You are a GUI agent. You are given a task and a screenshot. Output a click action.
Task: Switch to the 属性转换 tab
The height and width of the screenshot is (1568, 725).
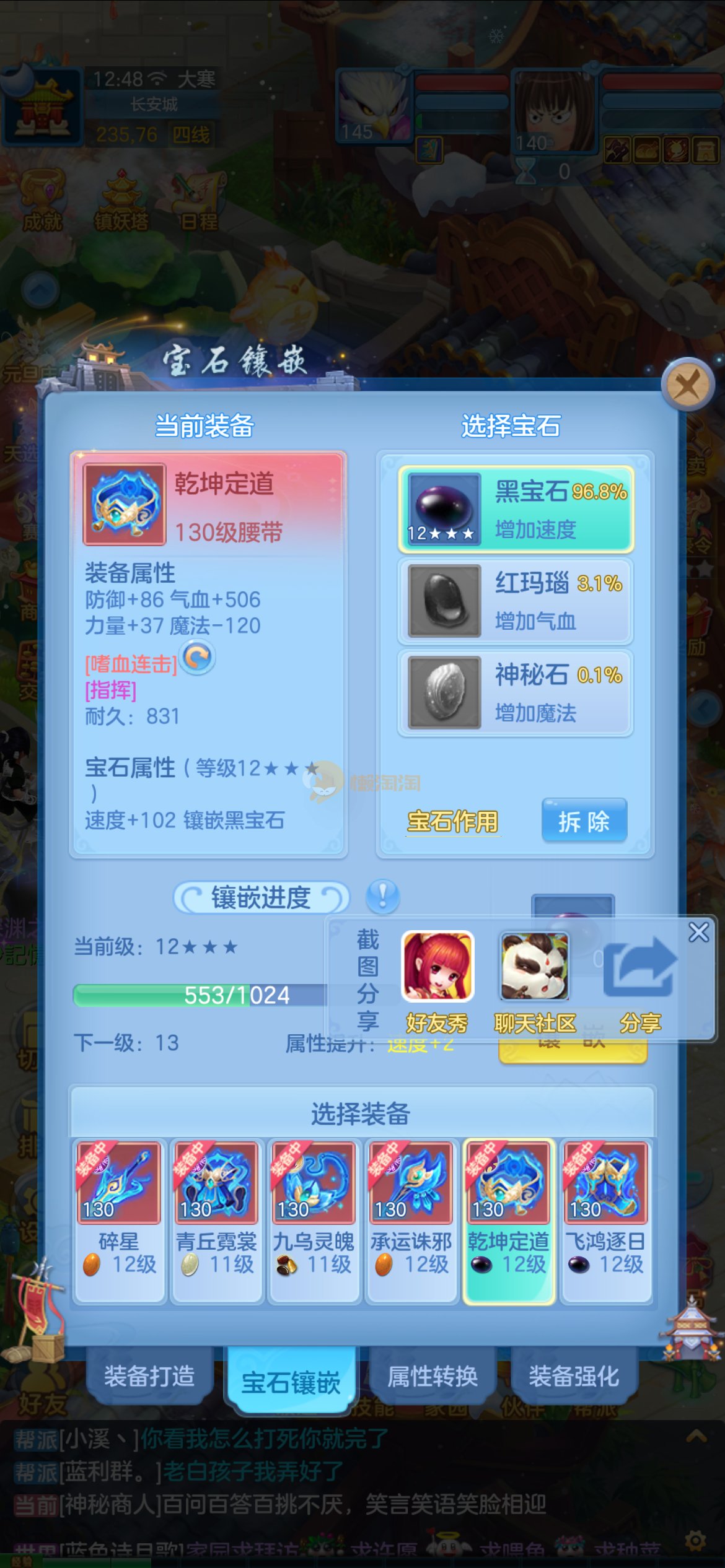click(433, 1376)
